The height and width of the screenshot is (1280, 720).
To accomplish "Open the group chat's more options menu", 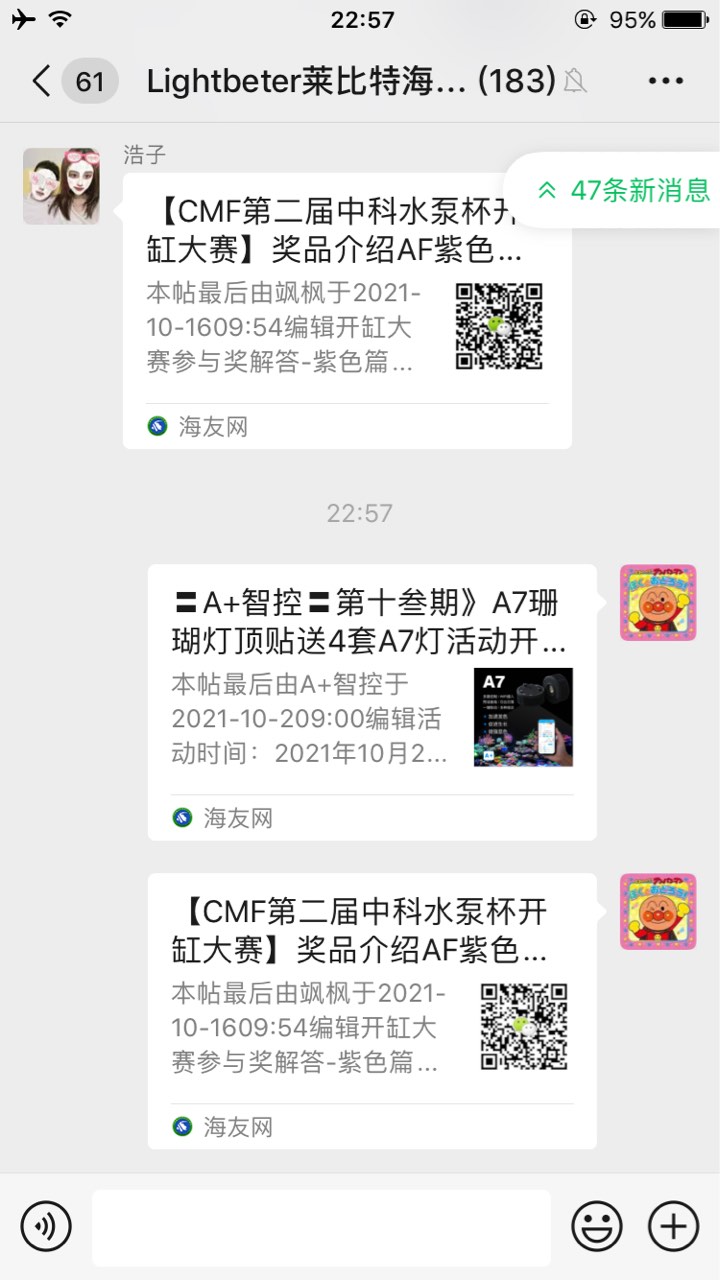I will (x=665, y=81).
